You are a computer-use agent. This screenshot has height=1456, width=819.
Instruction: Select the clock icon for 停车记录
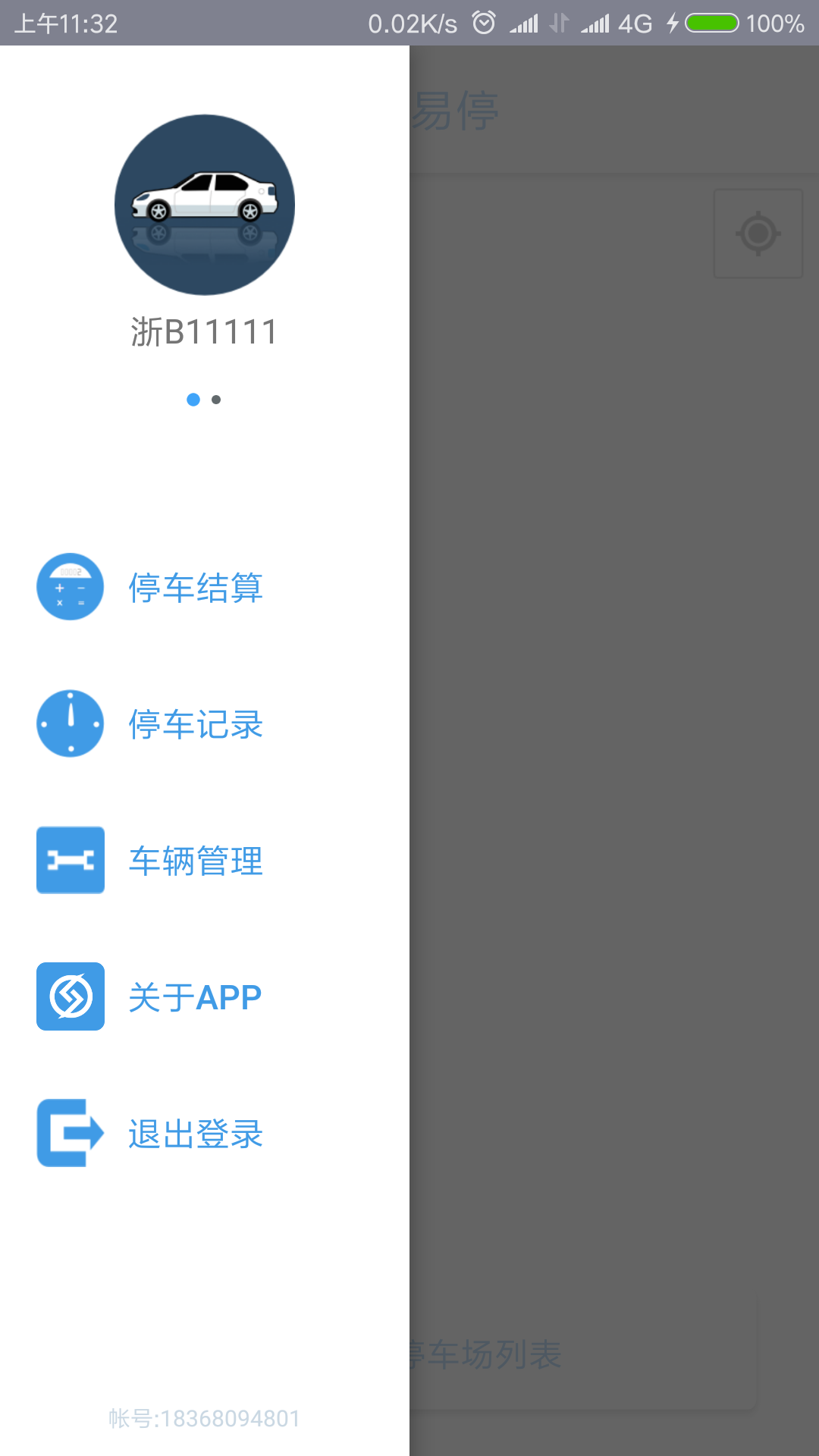pyautogui.click(x=70, y=724)
